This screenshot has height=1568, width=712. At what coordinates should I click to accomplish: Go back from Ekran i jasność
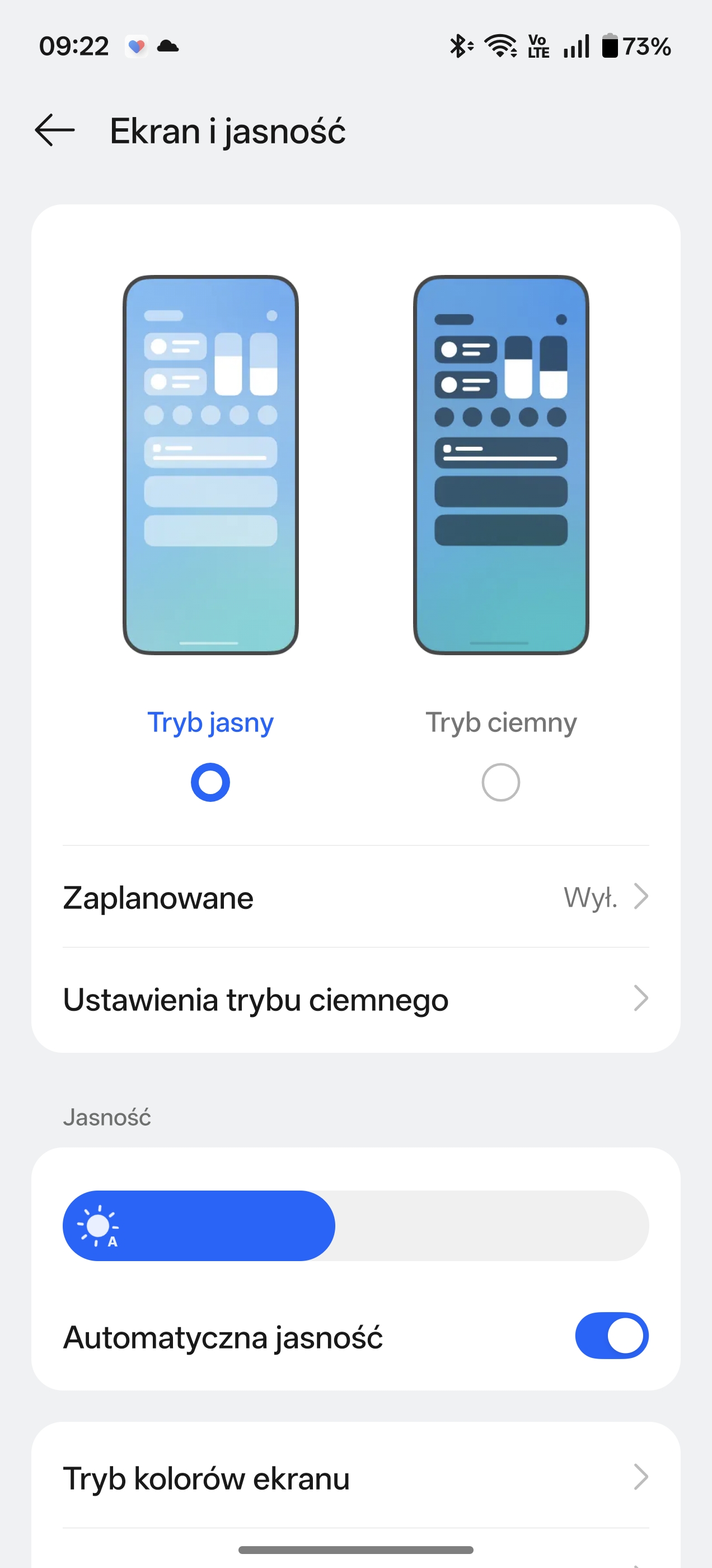(55, 130)
